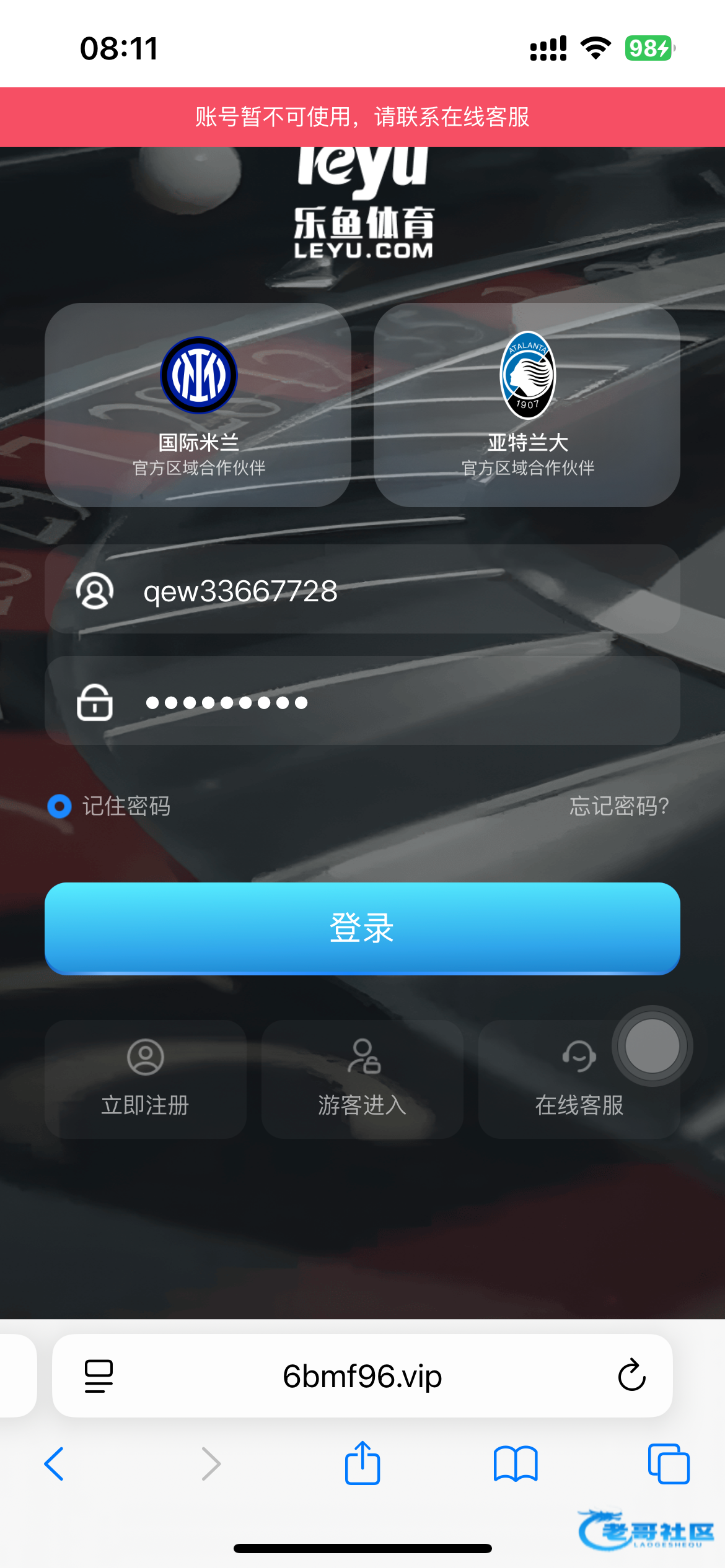The image size is (725, 1568).
Task: Enter as guest via 游客进入
Action: (362, 1079)
